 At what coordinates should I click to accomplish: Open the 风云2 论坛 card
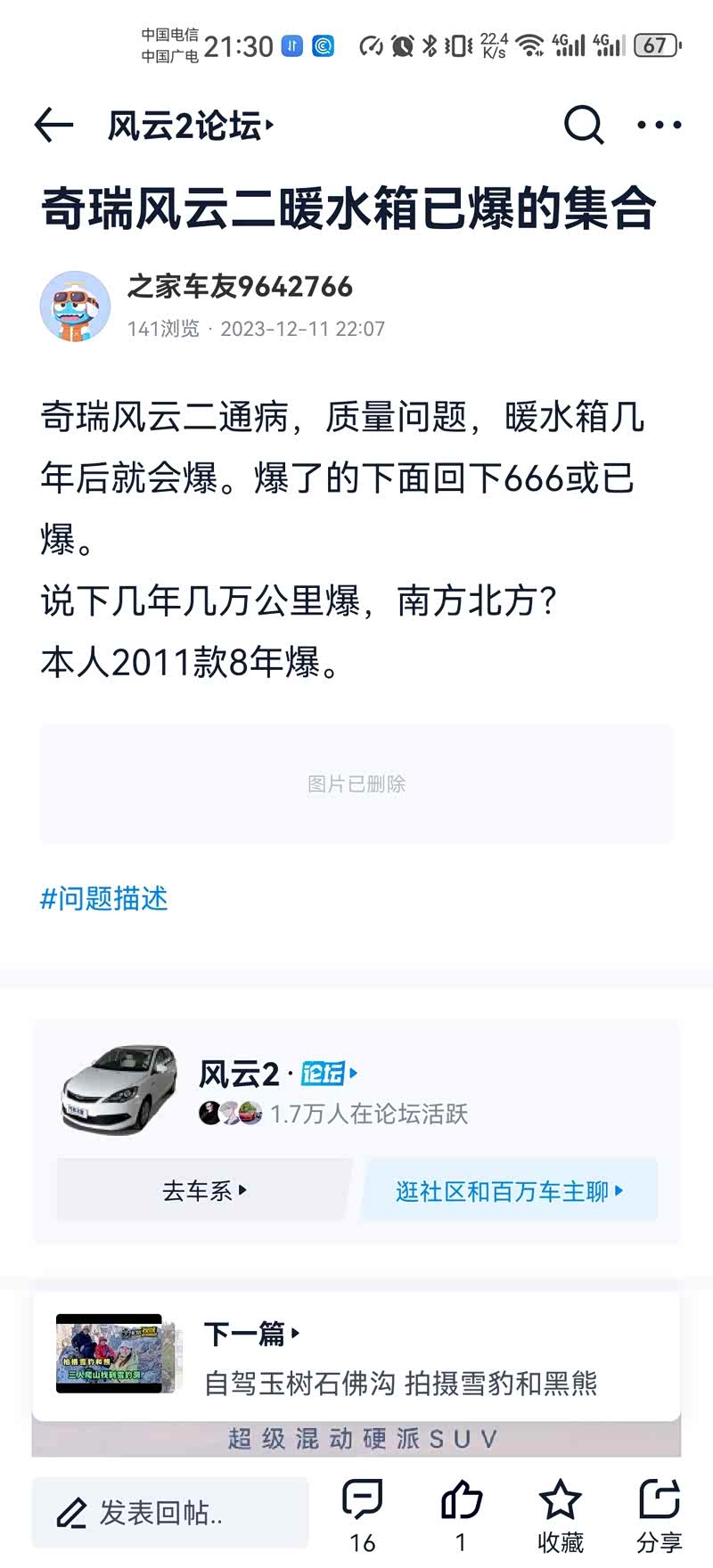click(x=278, y=1074)
